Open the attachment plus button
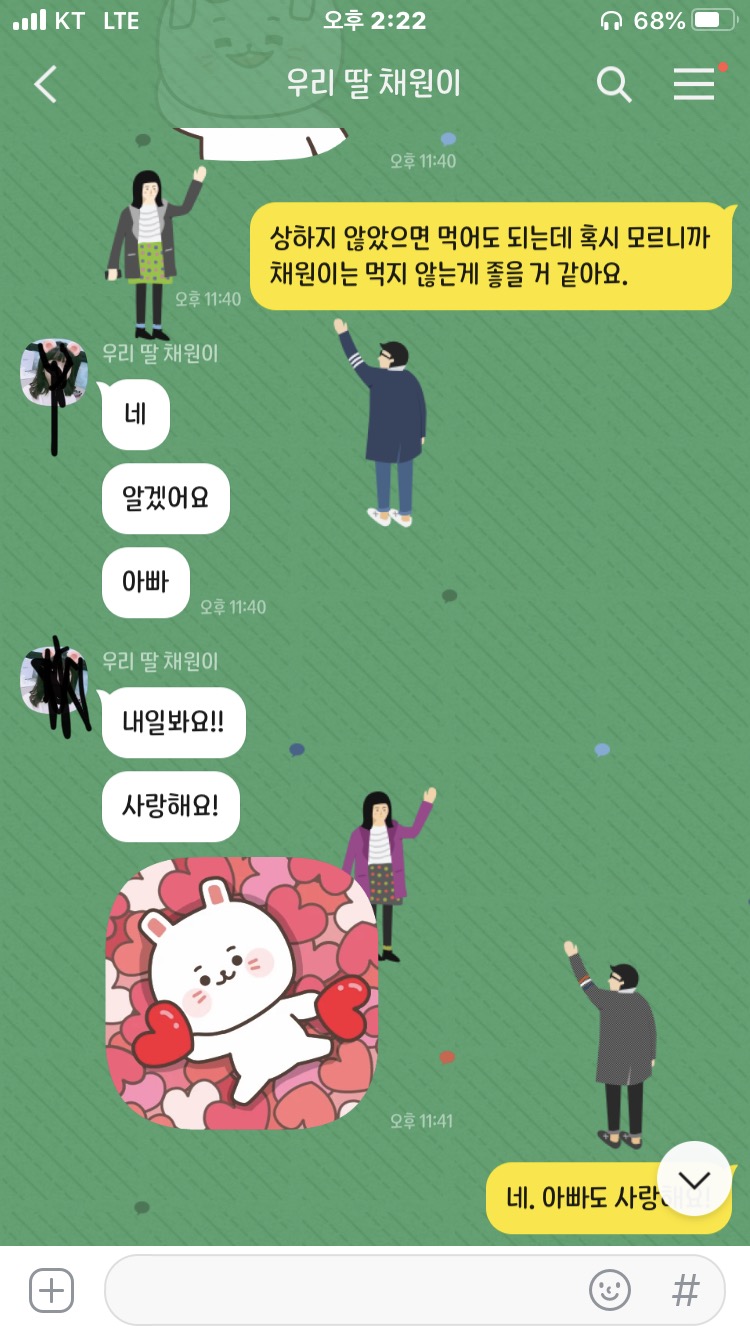This screenshot has height=1334, width=750. (x=51, y=1290)
